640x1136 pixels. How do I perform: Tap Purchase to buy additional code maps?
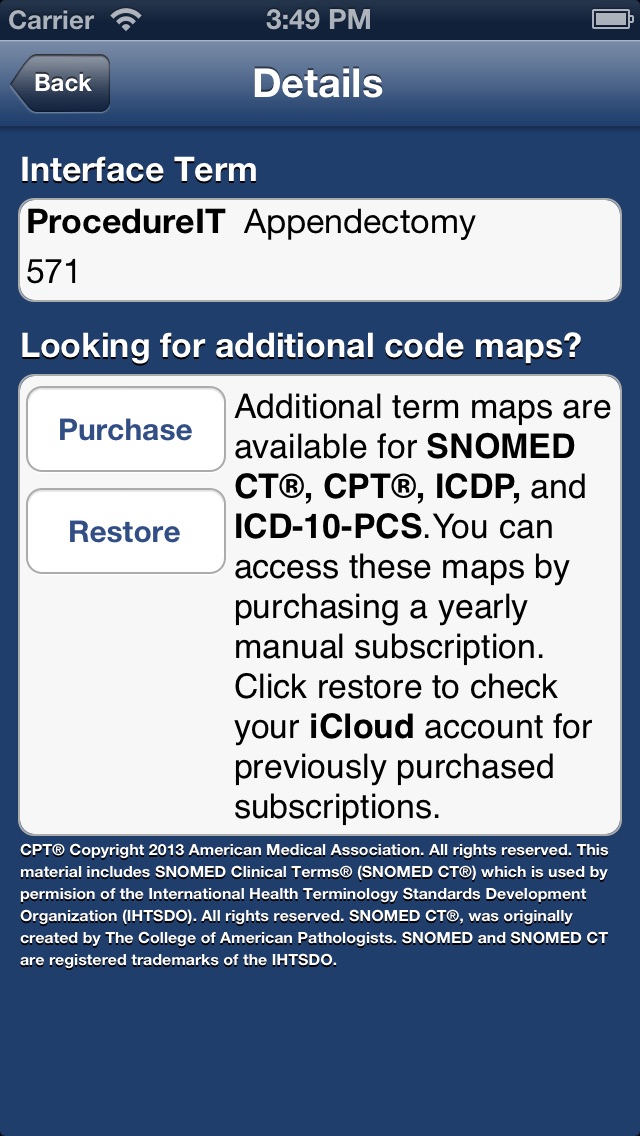(125, 429)
